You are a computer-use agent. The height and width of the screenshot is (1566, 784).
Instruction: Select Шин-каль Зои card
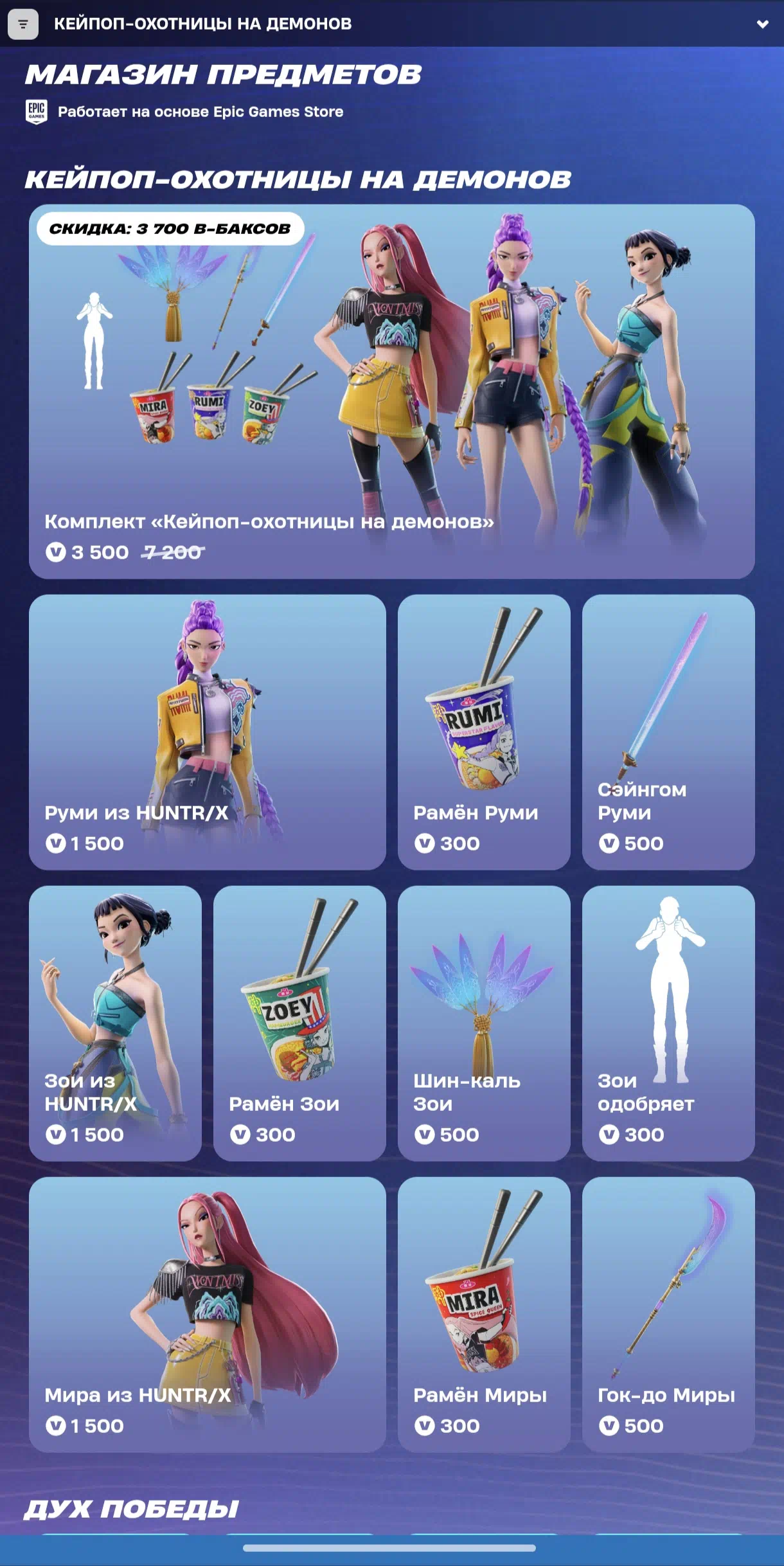[483, 1023]
